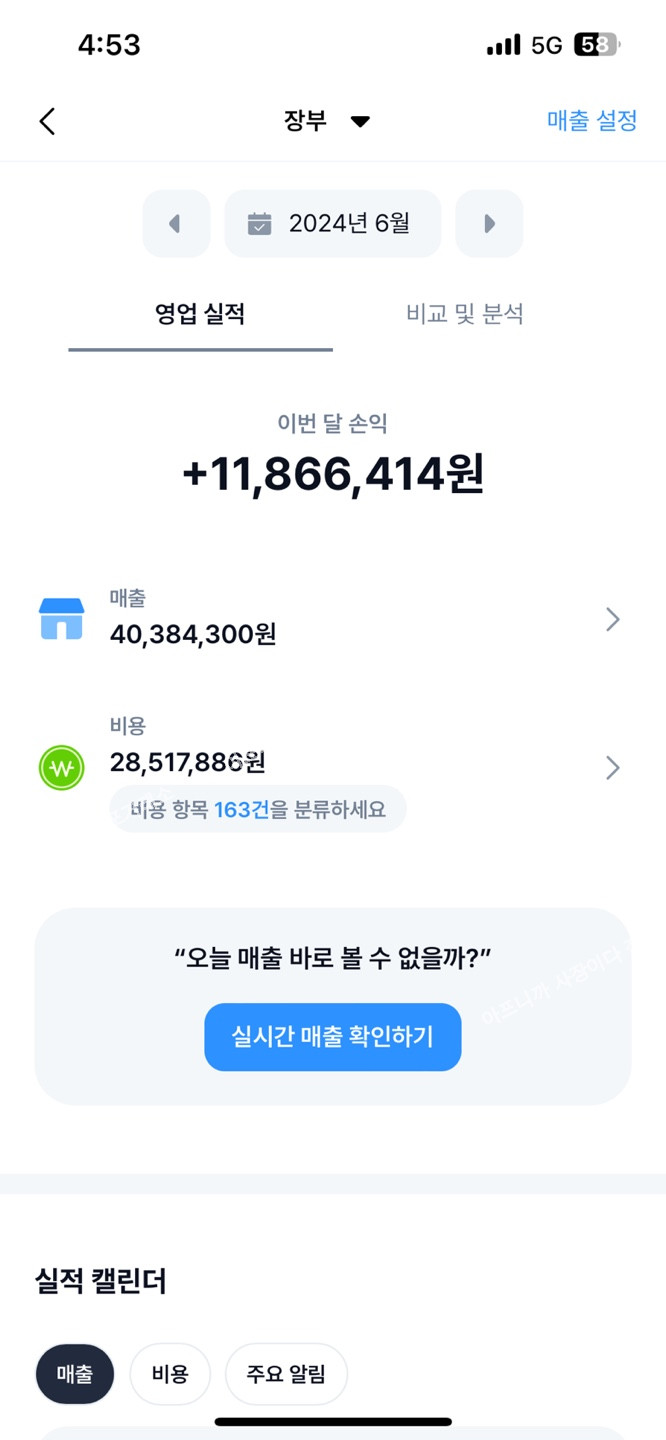The image size is (666, 1440).
Task: Open 매출 설정 in the top bar
Action: pyautogui.click(x=591, y=121)
